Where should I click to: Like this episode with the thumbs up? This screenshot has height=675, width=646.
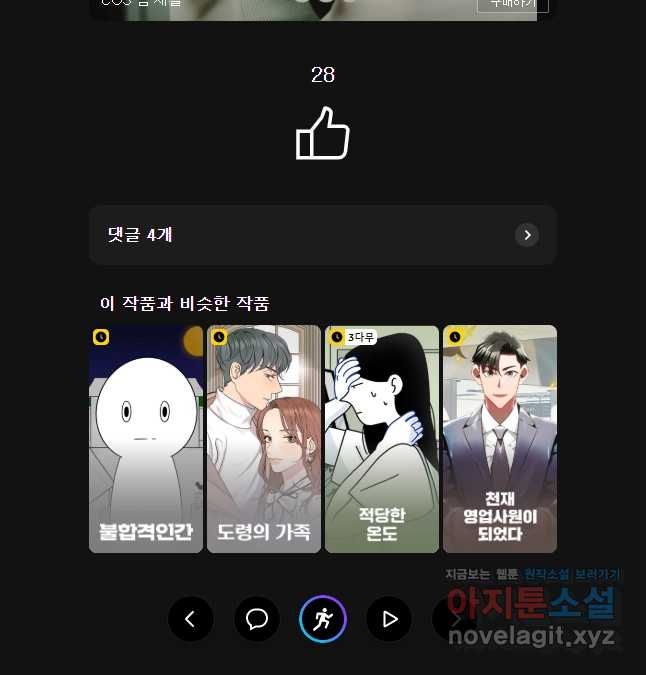[322, 134]
